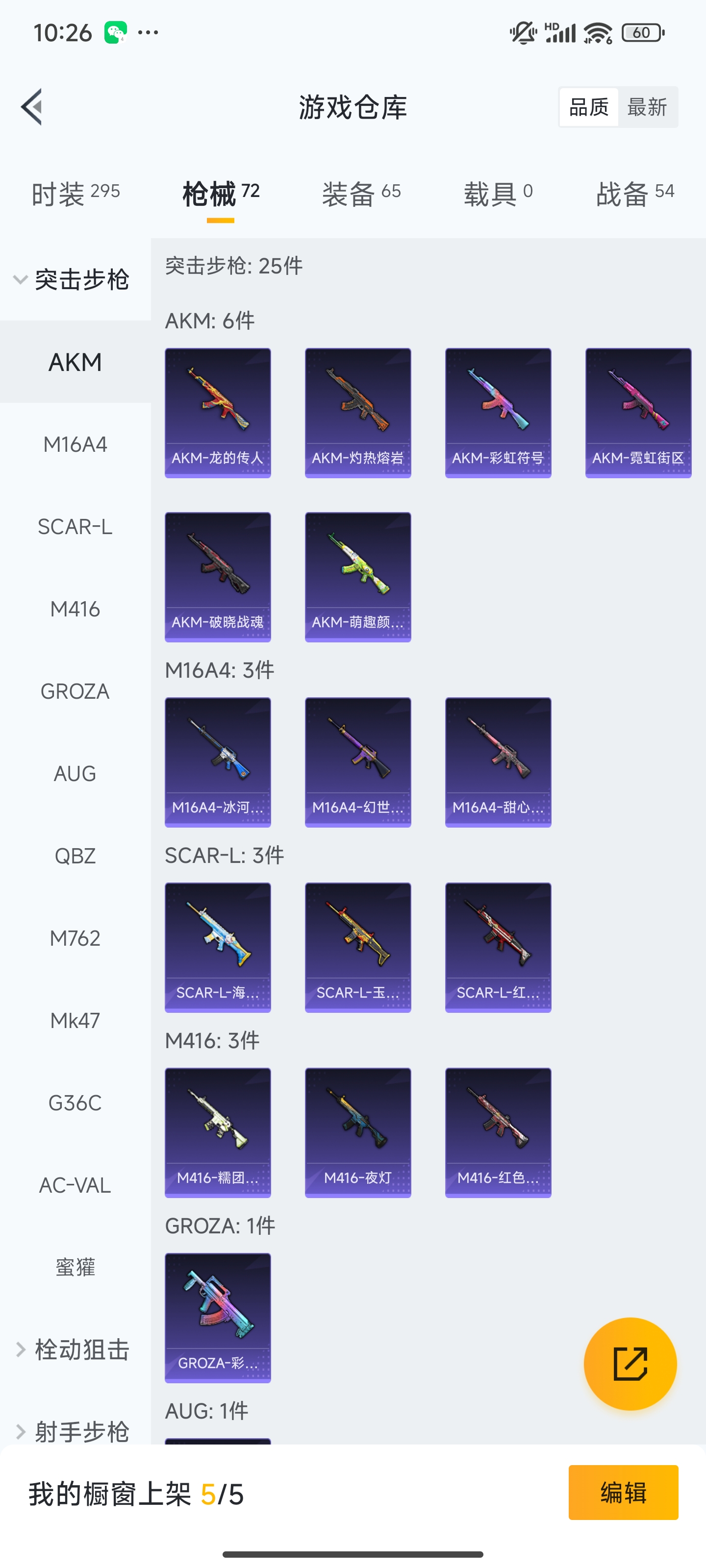This screenshot has height=1568, width=706.
Task: Open the AKM-彩虹符号 skin
Action: pos(498,413)
